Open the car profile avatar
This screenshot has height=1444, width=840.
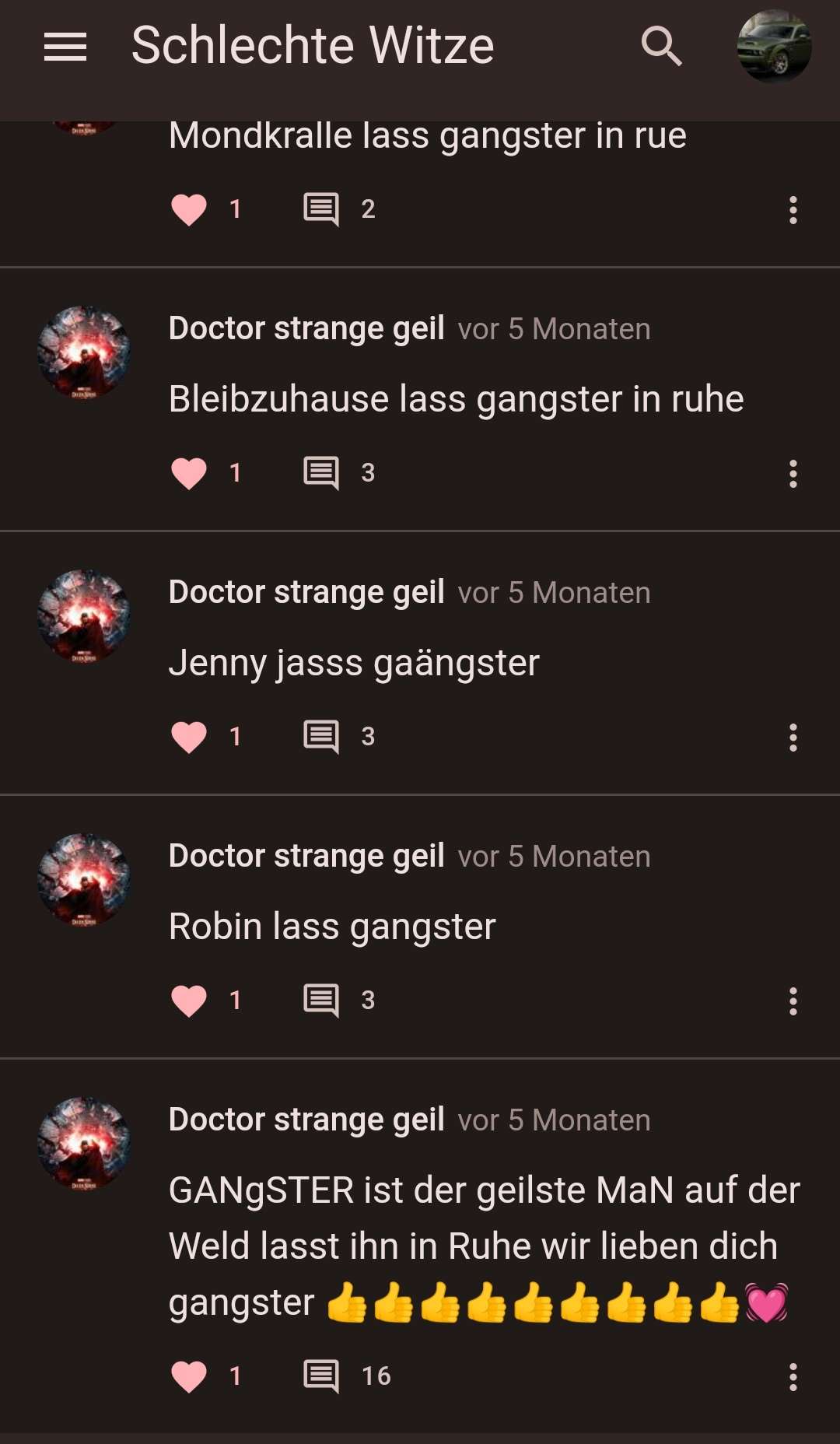774,47
